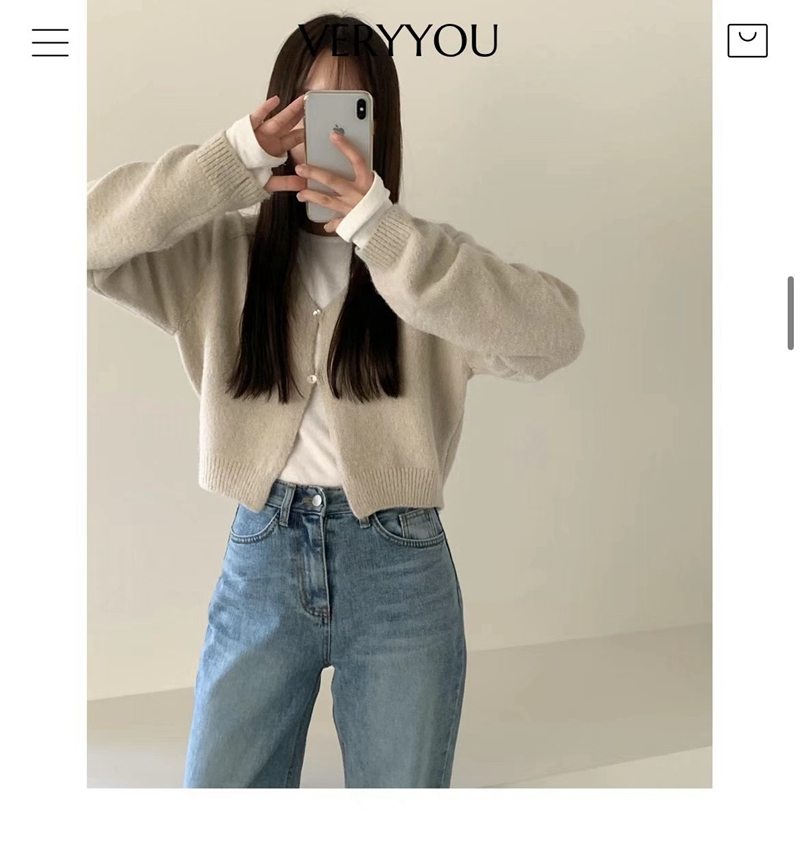Go to VERYYOU home via logo
Image resolution: width=800 pixels, height=867 pixels.
point(398,42)
